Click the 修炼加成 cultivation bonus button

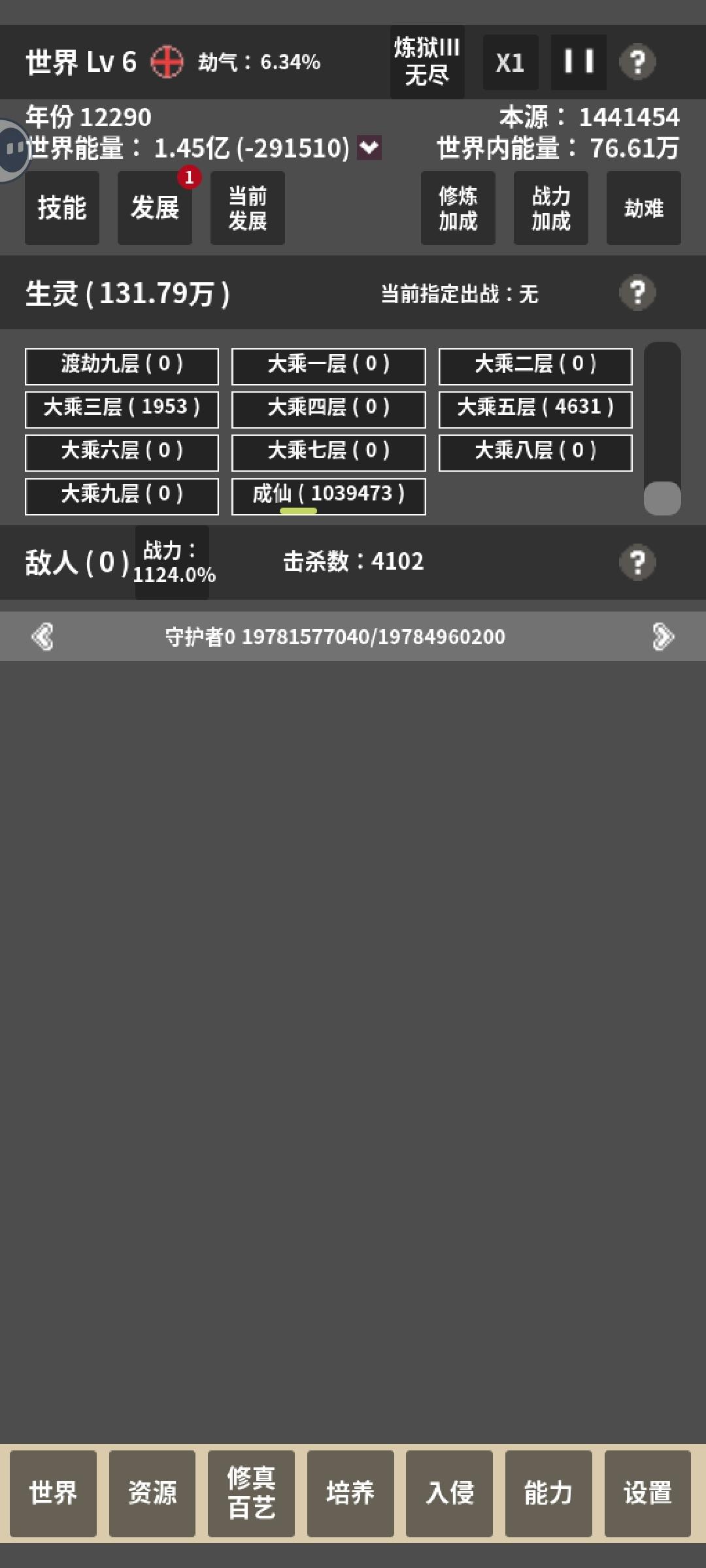tap(458, 208)
